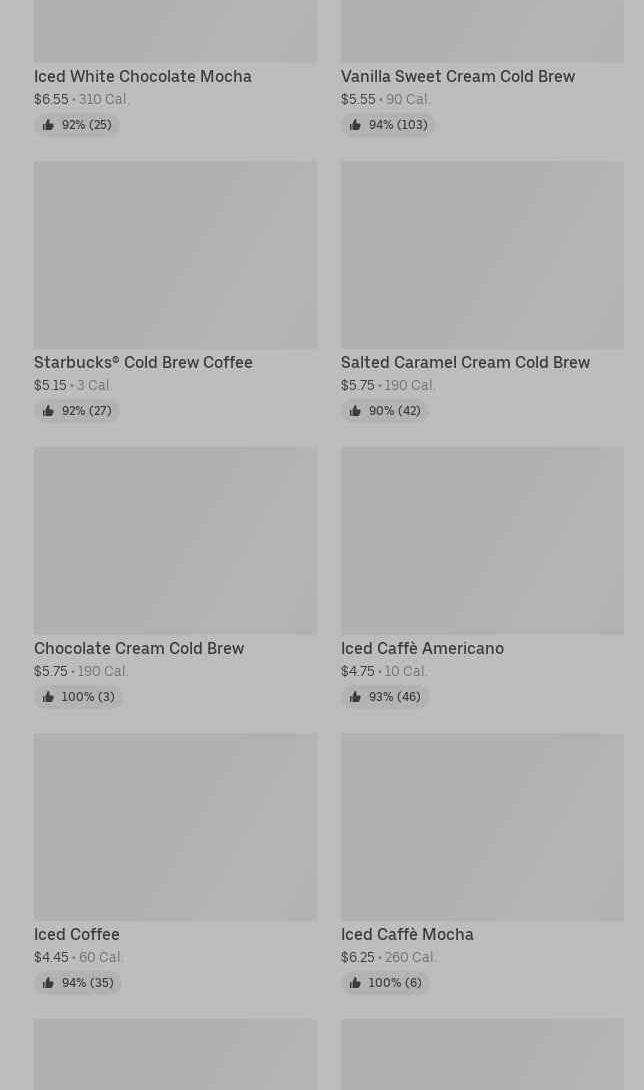Tap the Iced Caffè Americano card
Screen dimensions: 644x1090
click(482, 577)
